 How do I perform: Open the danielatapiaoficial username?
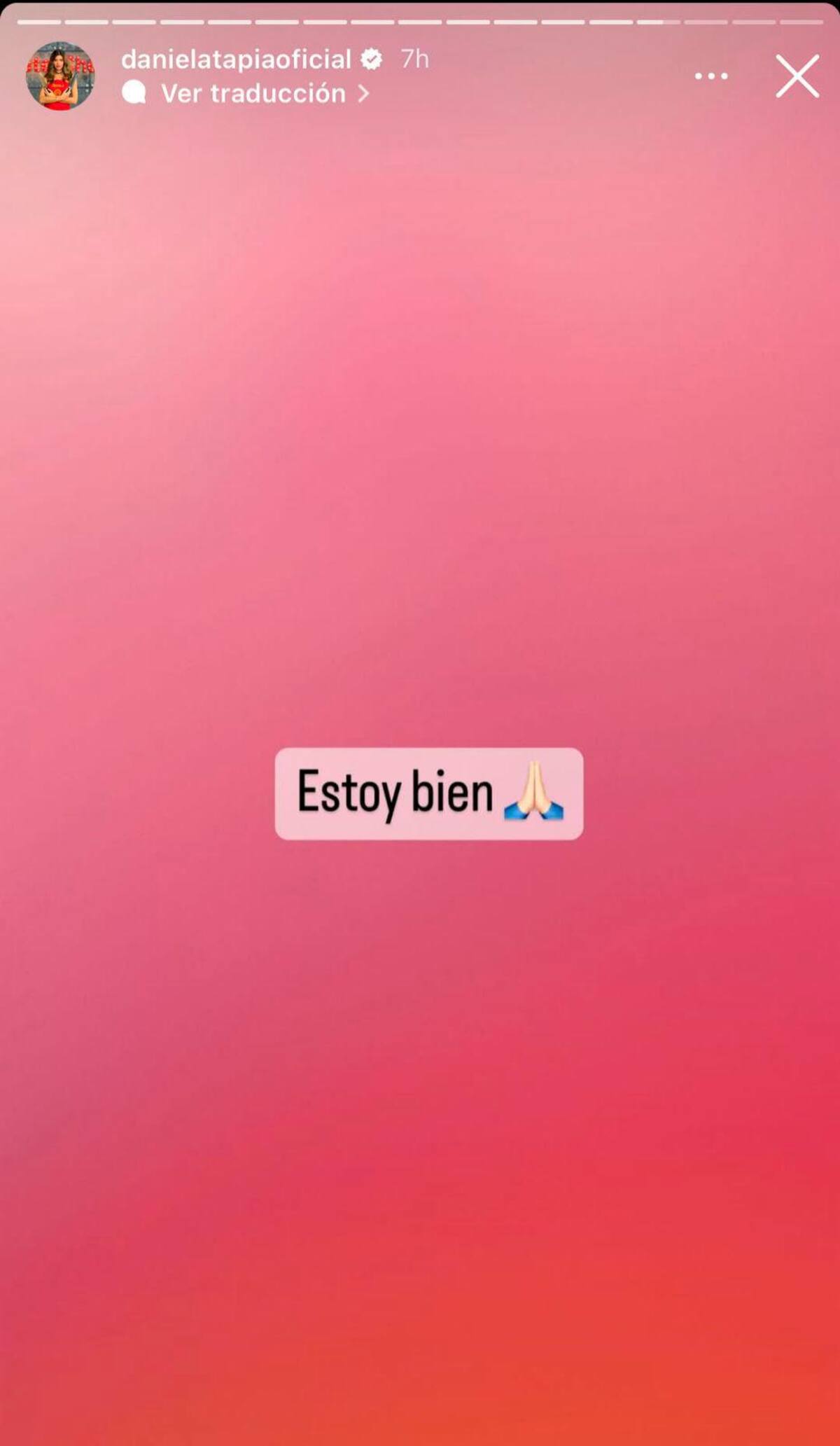click(x=236, y=60)
